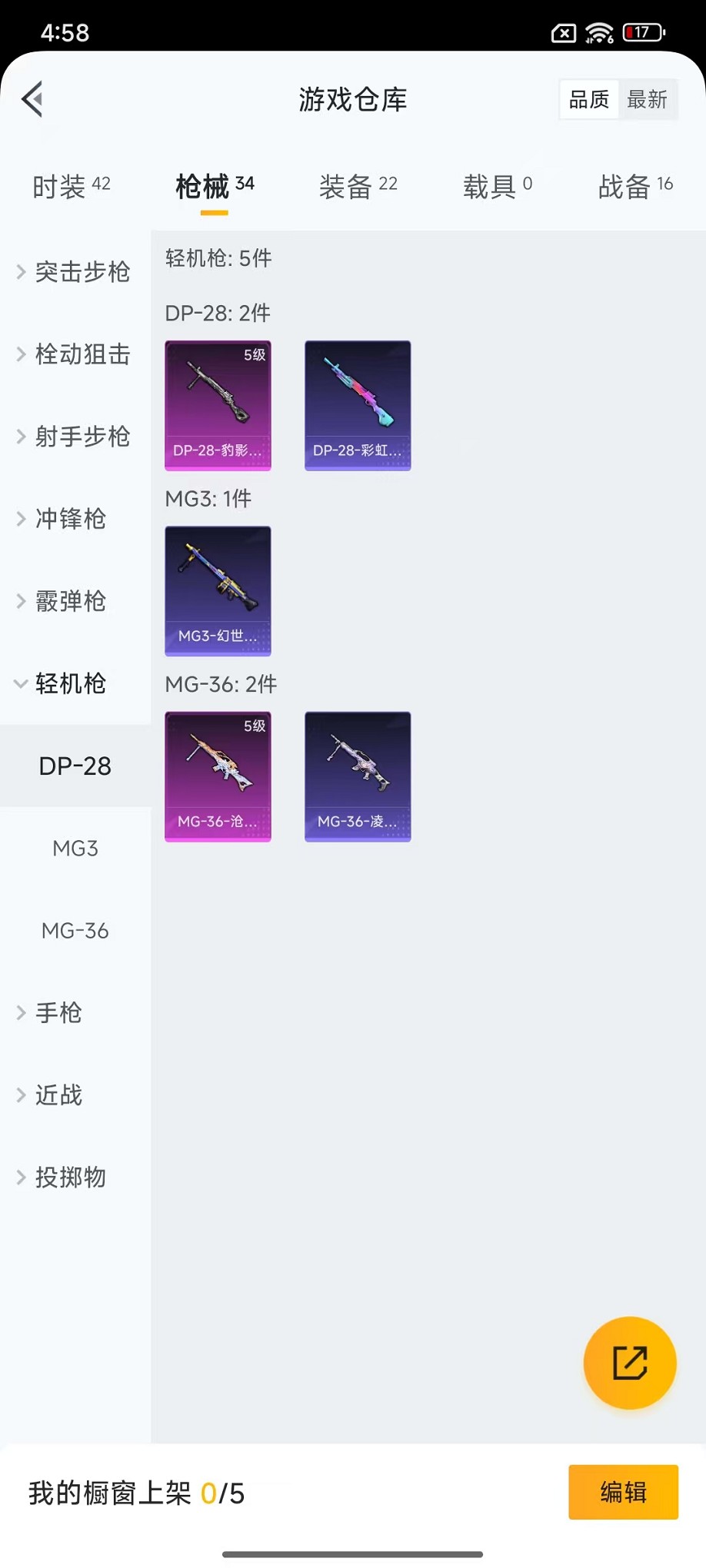Expand the 射手步枪 category

click(75, 437)
